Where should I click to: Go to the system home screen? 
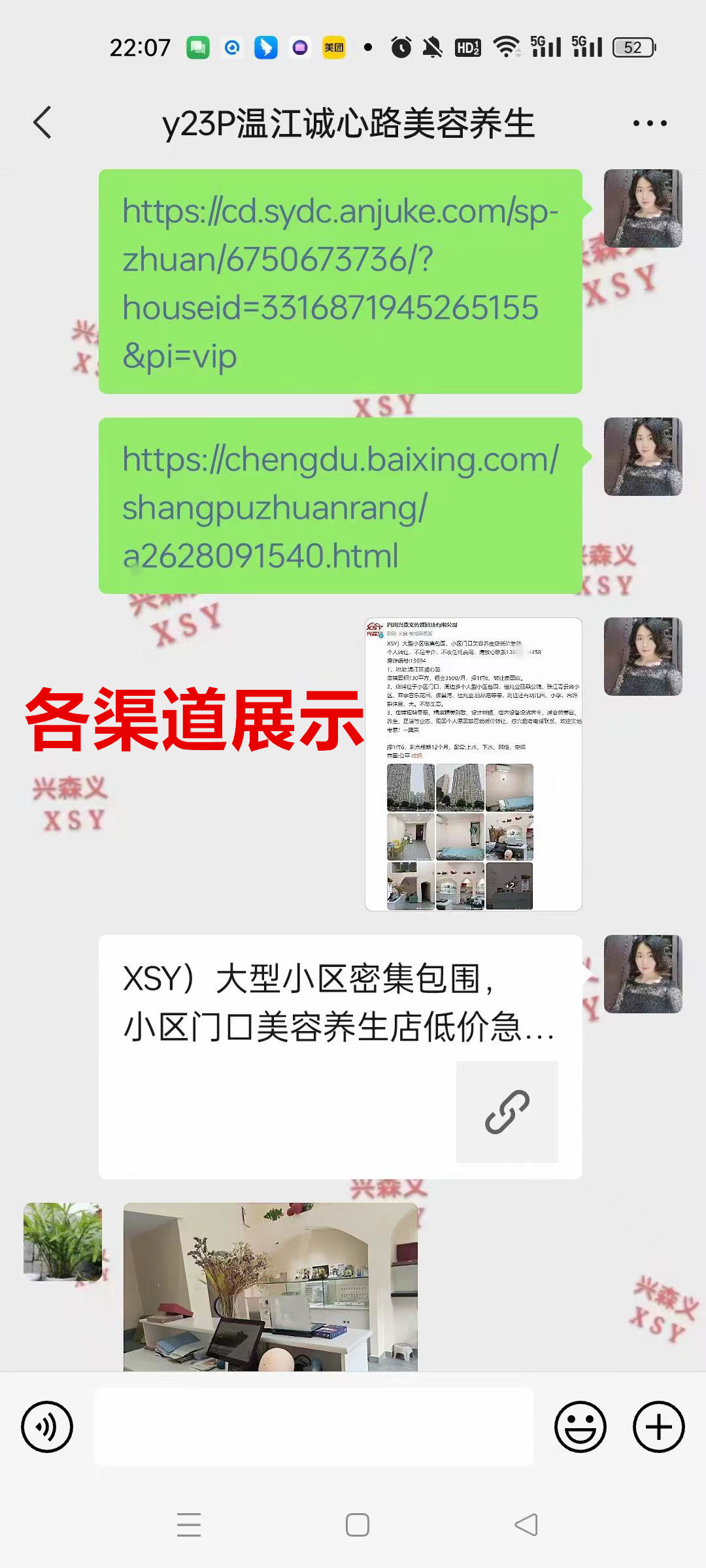click(358, 1525)
